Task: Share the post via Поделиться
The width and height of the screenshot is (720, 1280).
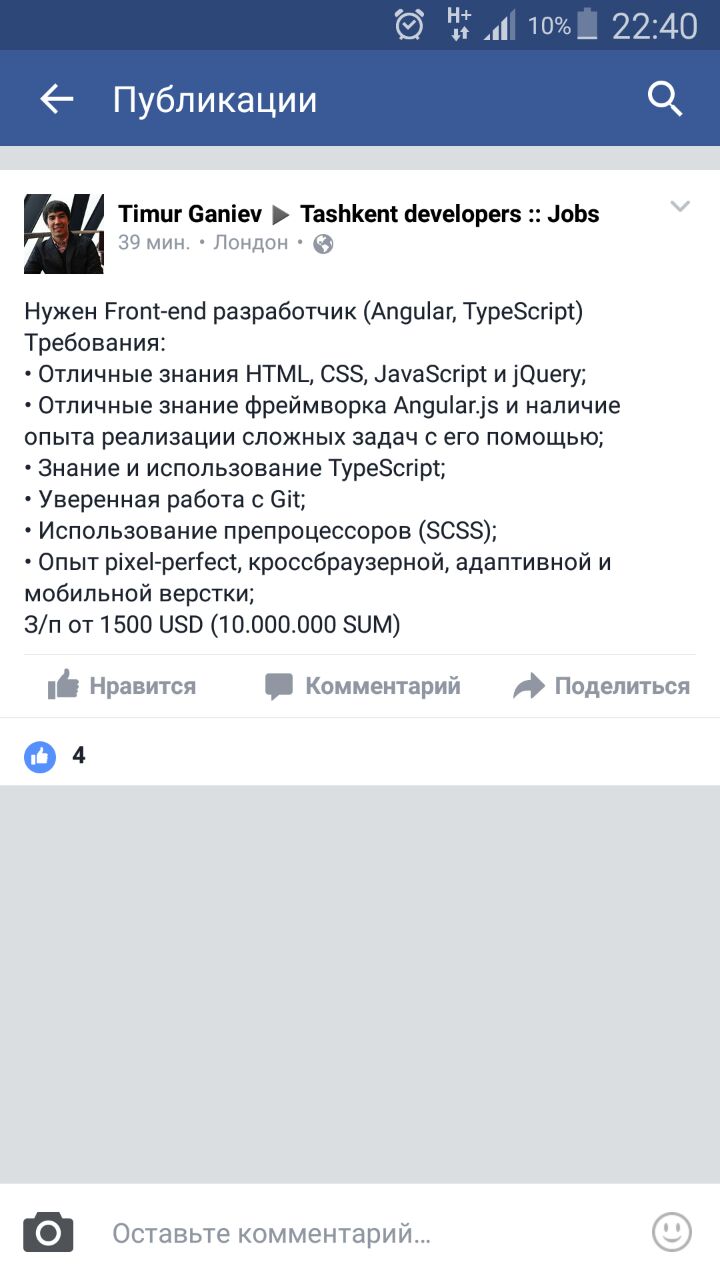Action: tap(601, 686)
